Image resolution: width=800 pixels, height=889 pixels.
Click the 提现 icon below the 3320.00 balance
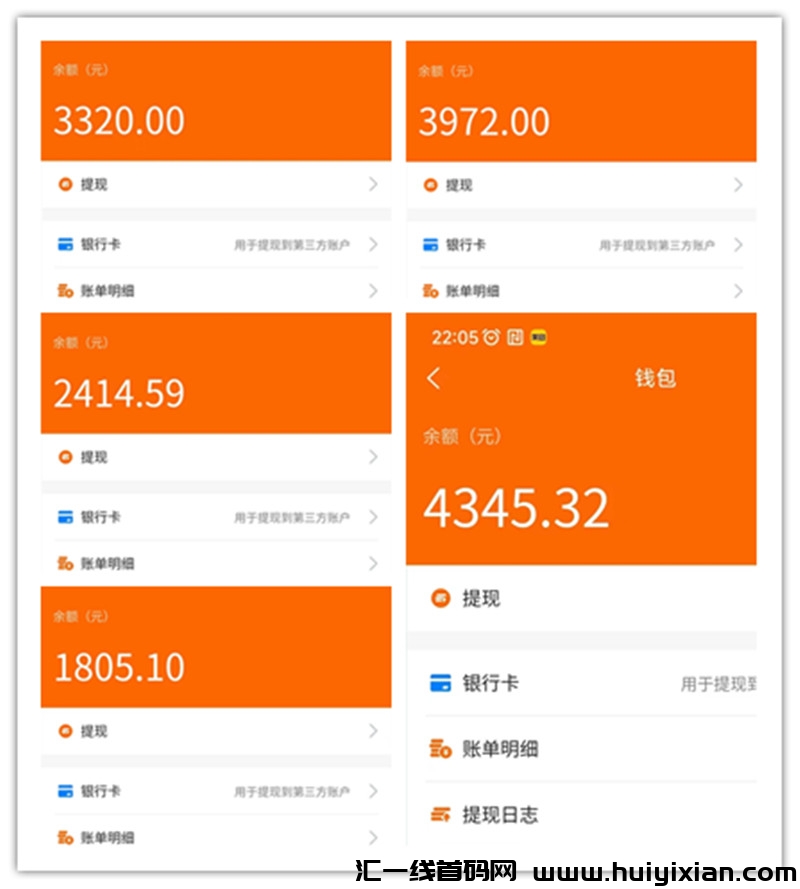tap(64, 185)
